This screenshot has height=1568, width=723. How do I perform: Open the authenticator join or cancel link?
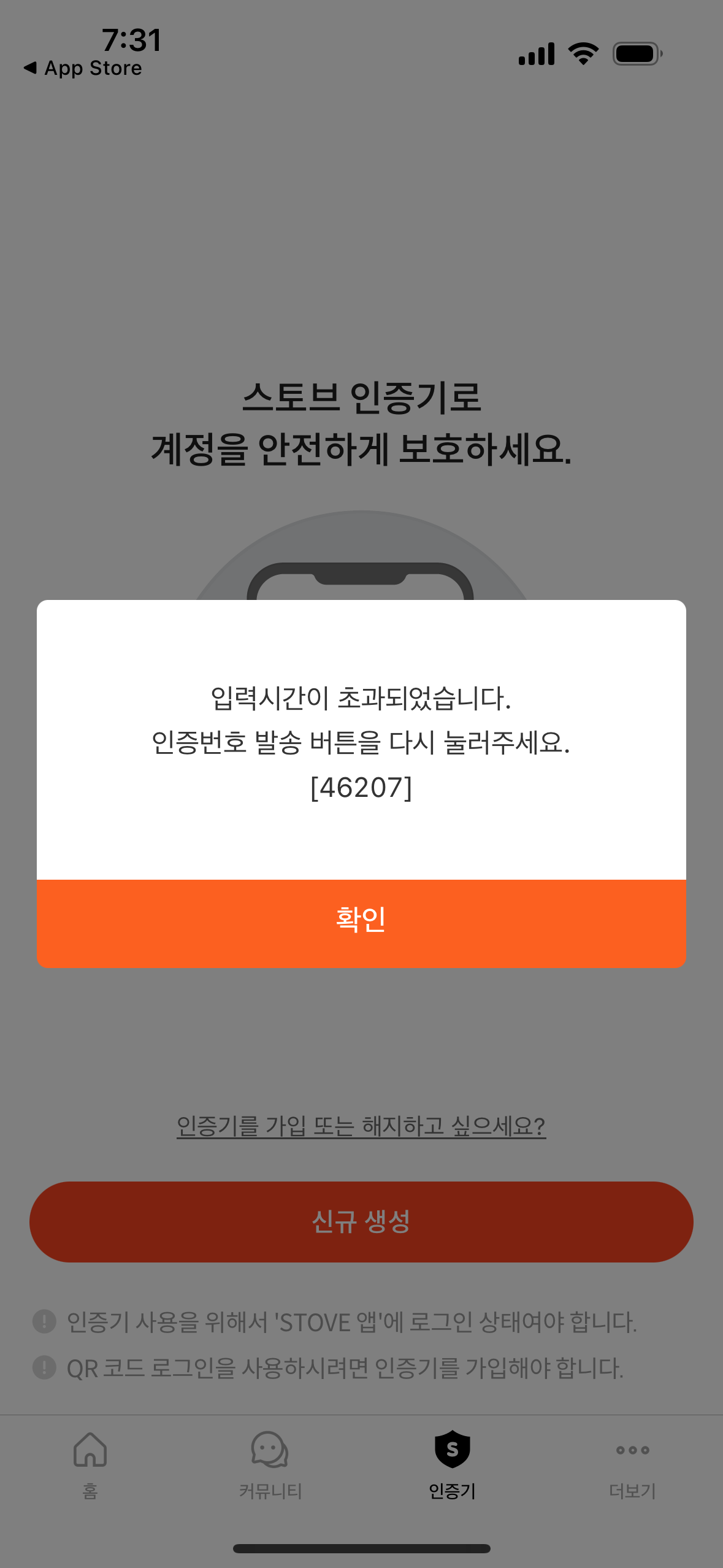pyautogui.click(x=361, y=1126)
